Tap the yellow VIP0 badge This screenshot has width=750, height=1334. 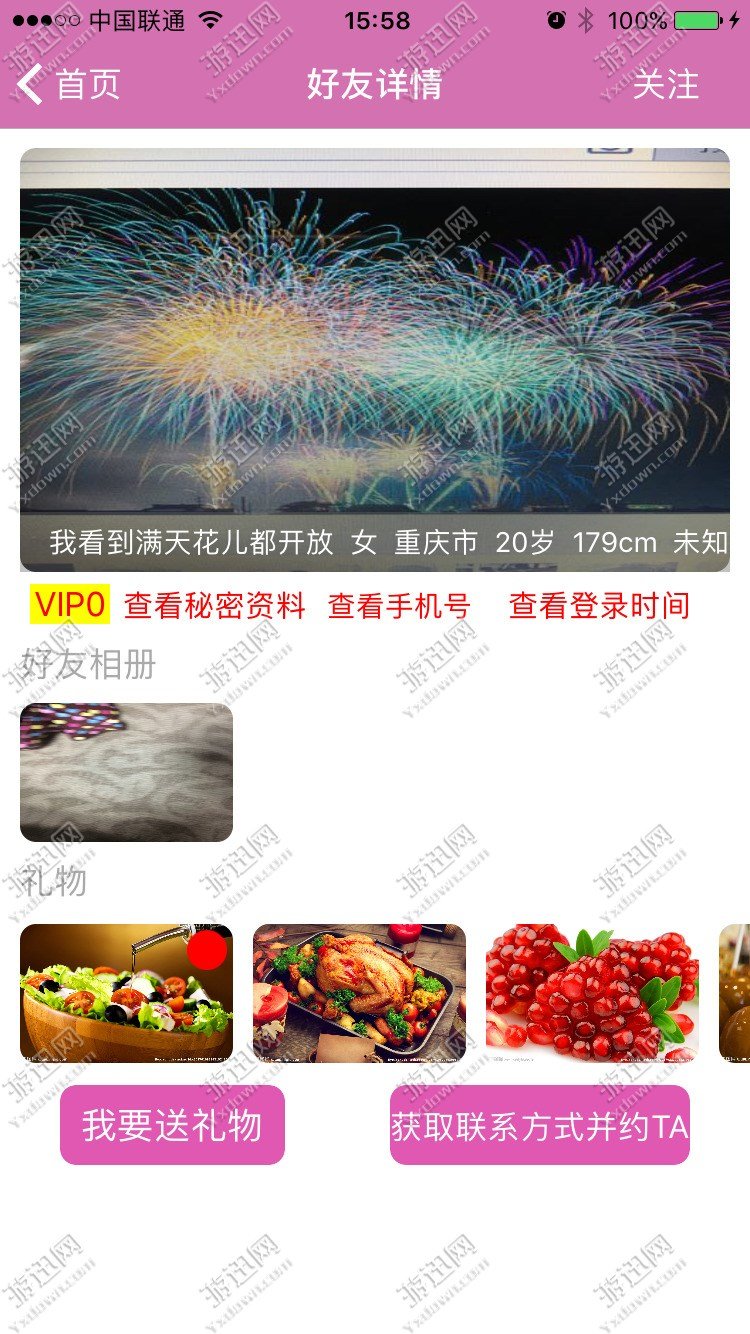(70, 604)
